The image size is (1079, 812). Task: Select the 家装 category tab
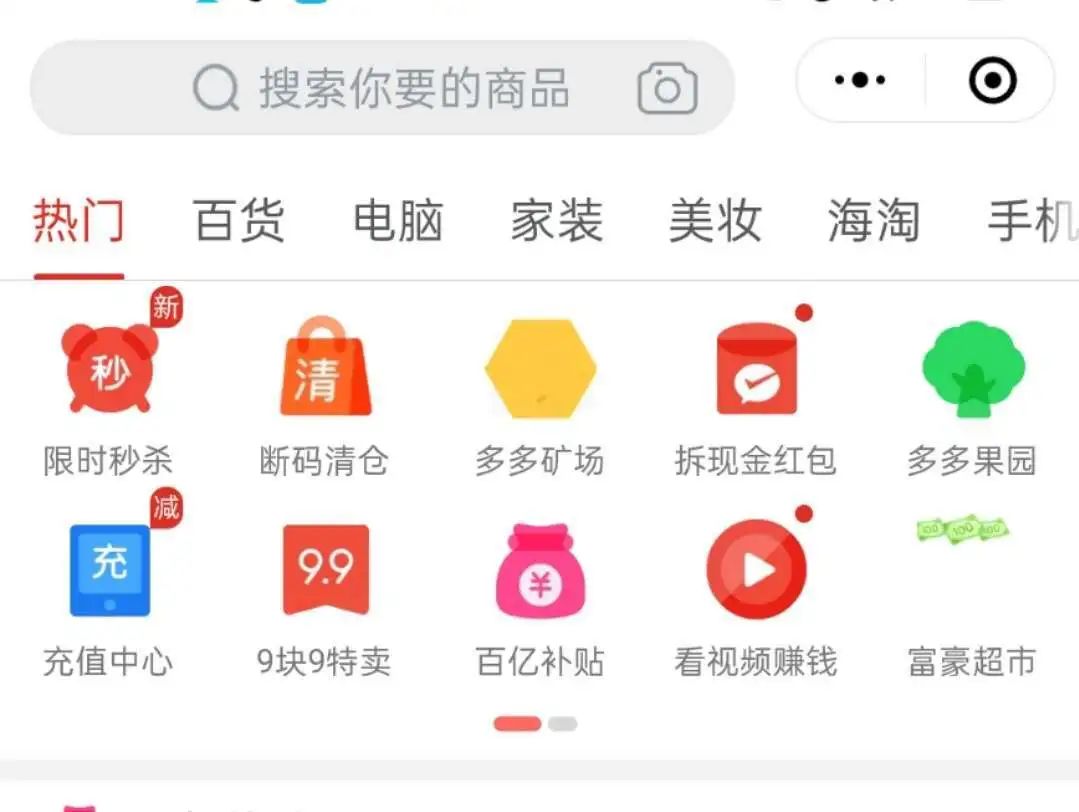point(557,221)
